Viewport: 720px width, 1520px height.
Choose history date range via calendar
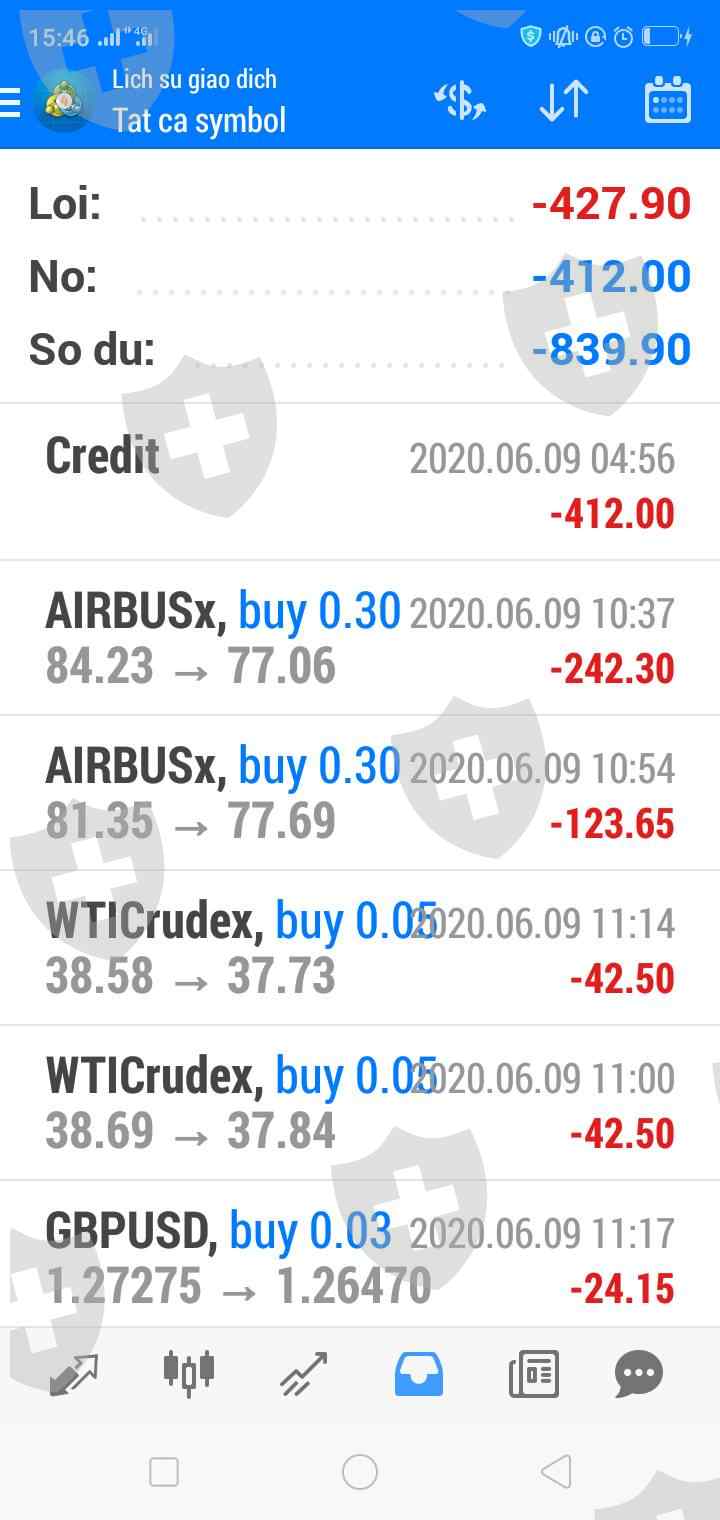click(x=668, y=102)
